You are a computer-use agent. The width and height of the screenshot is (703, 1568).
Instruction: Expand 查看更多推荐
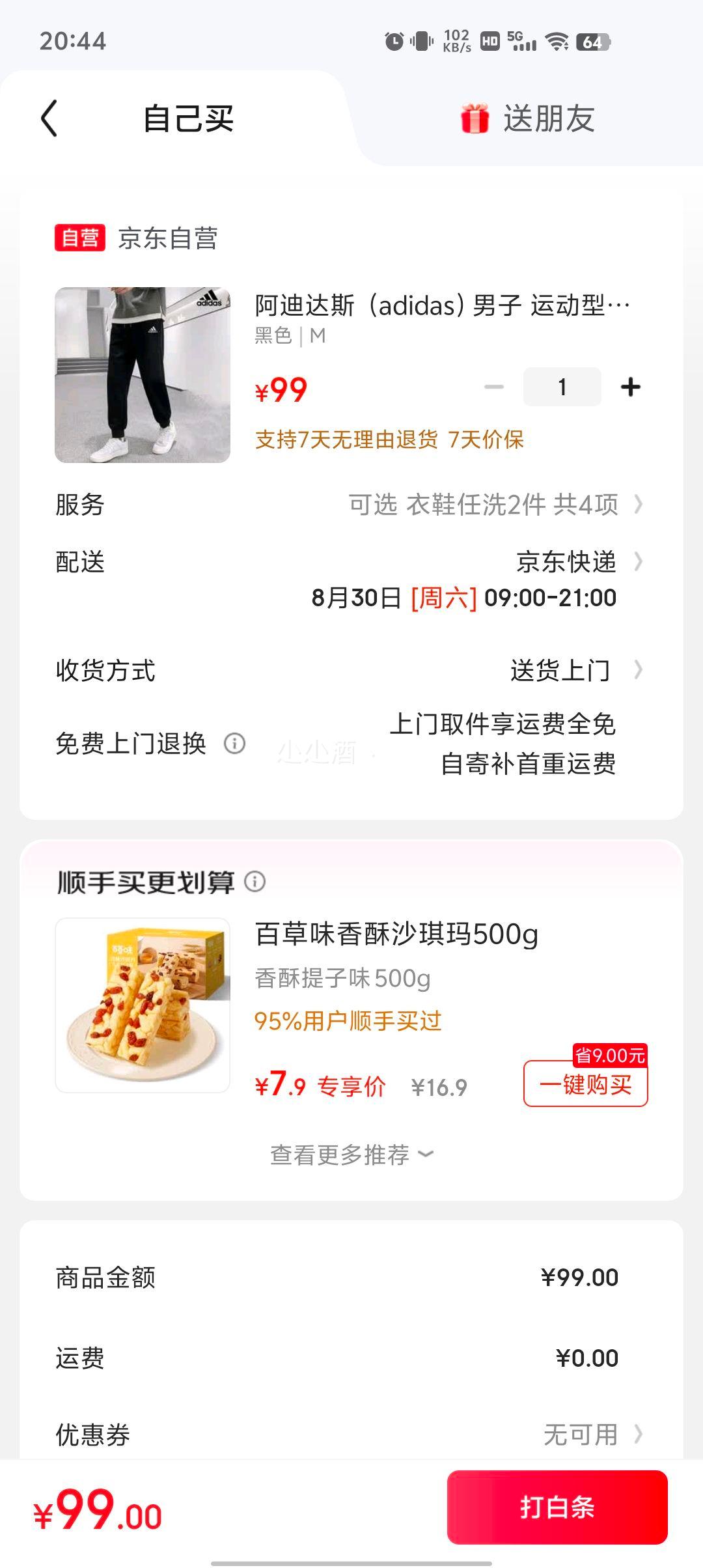(351, 1155)
